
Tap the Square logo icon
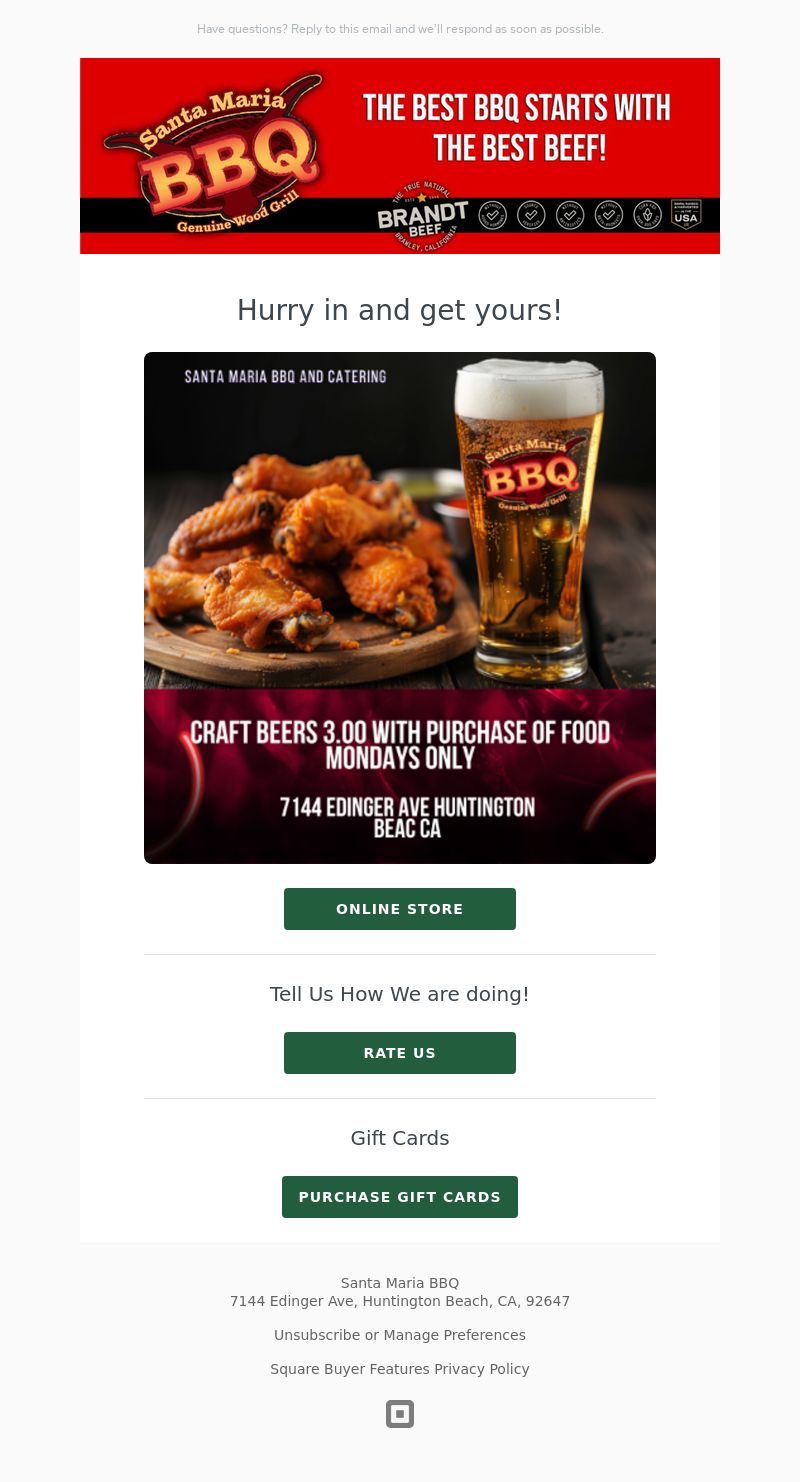[400, 1414]
